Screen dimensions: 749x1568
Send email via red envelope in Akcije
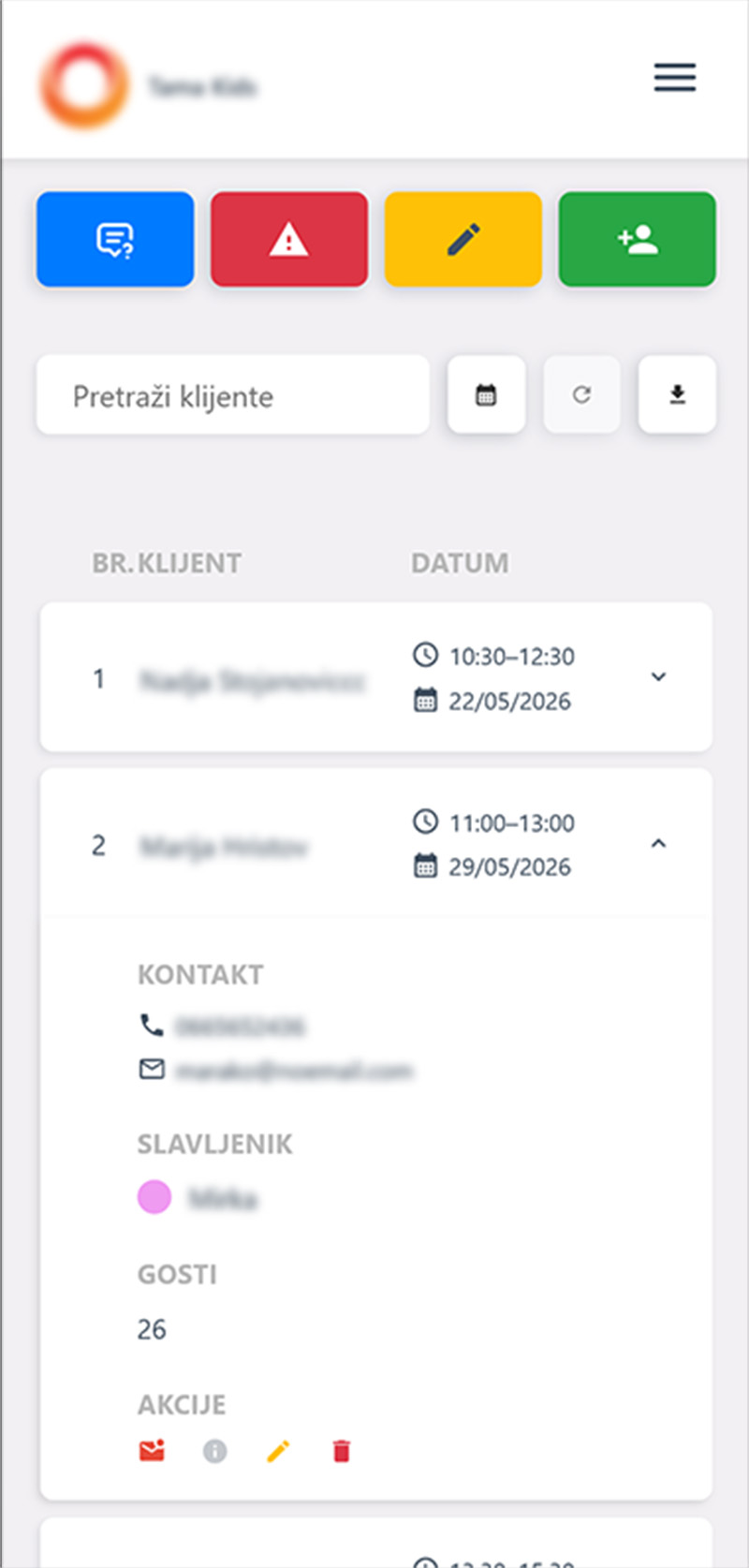[x=152, y=1451]
